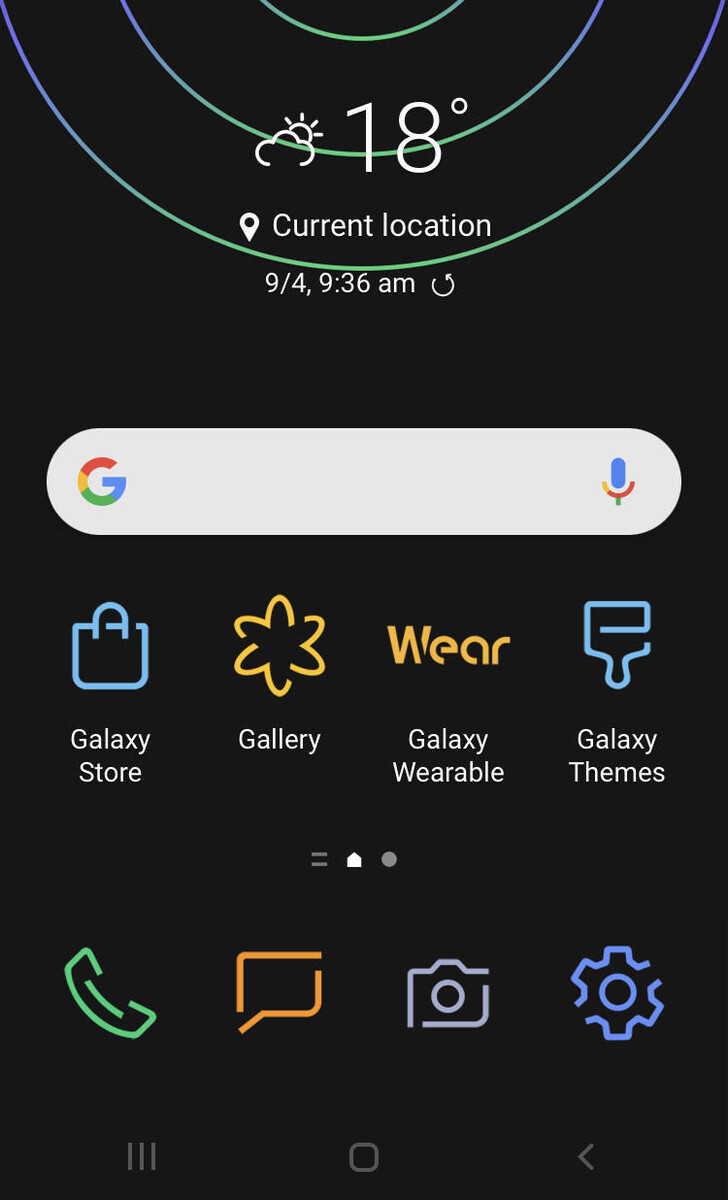This screenshot has height=1200, width=728.
Task: Start voice search with the microphone
Action: tap(618, 481)
